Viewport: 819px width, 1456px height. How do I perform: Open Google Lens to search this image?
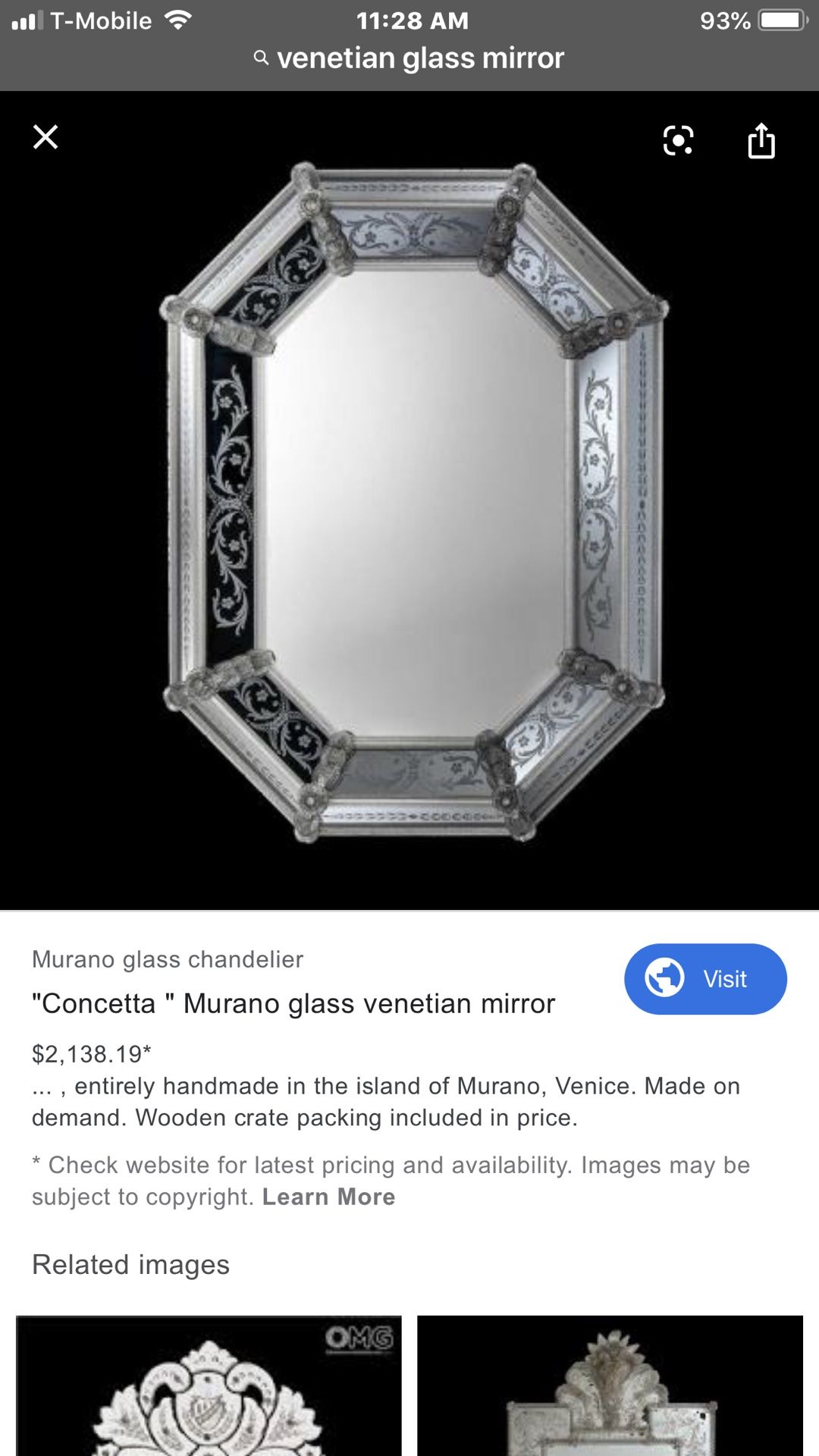pyautogui.click(x=677, y=140)
